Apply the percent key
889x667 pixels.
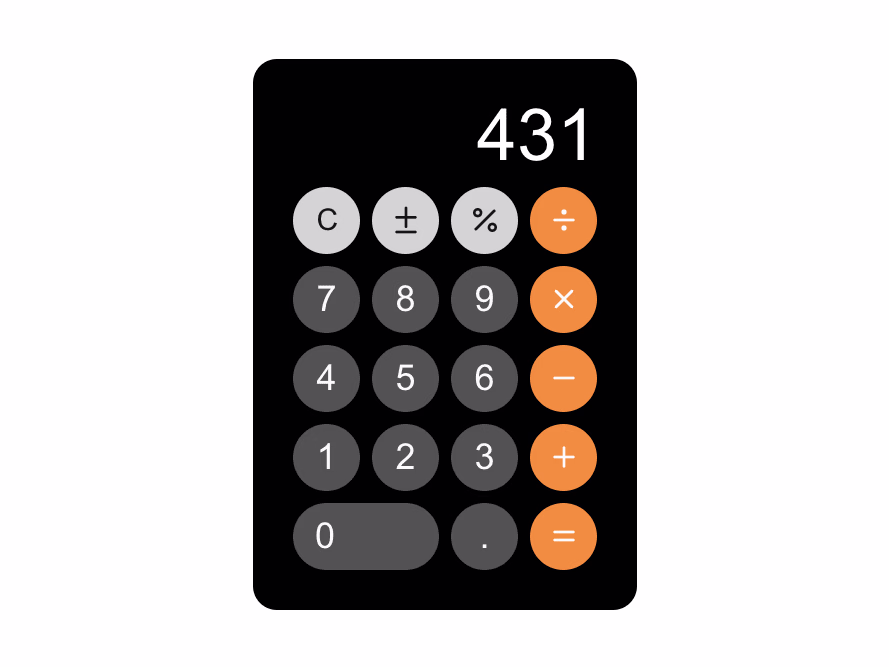tap(484, 220)
